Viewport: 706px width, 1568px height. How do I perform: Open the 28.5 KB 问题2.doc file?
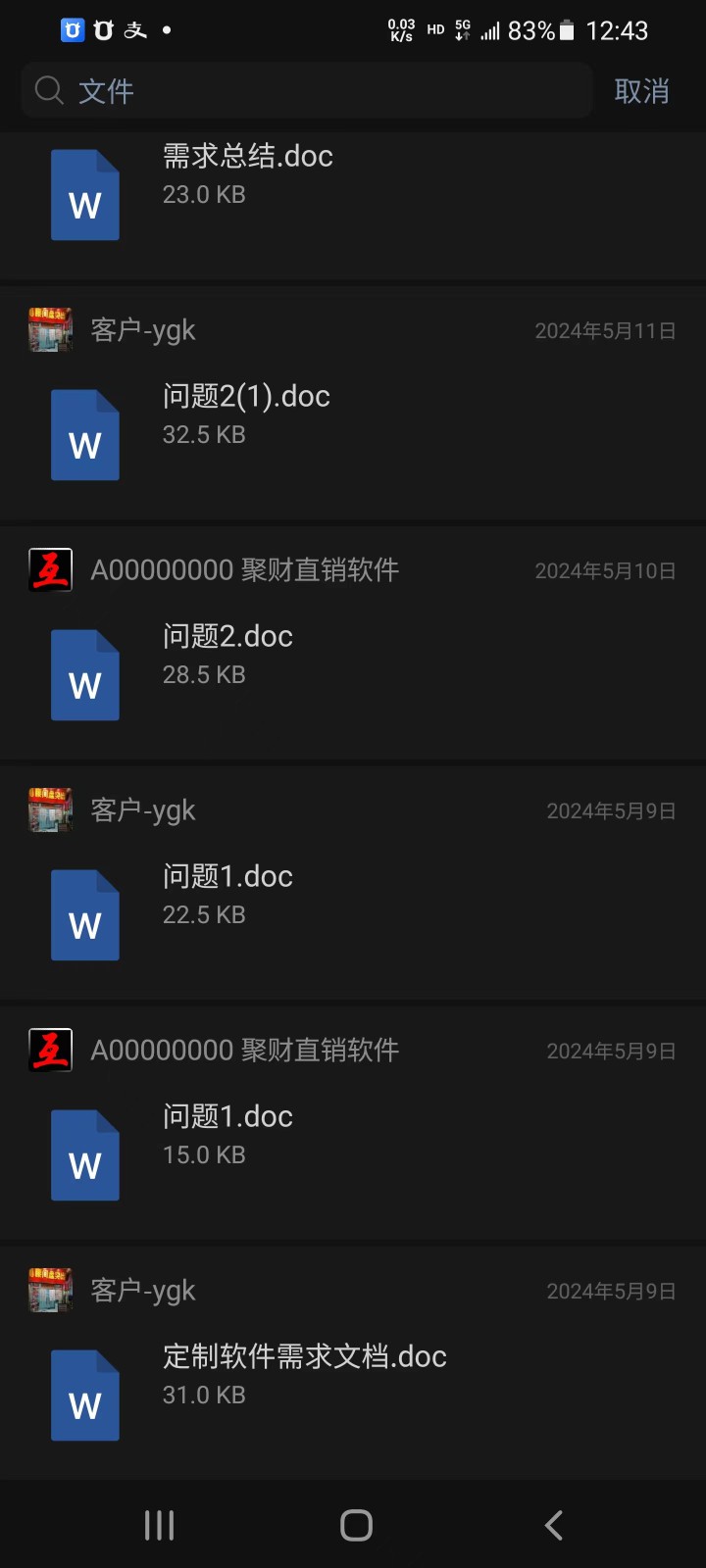[227, 637]
